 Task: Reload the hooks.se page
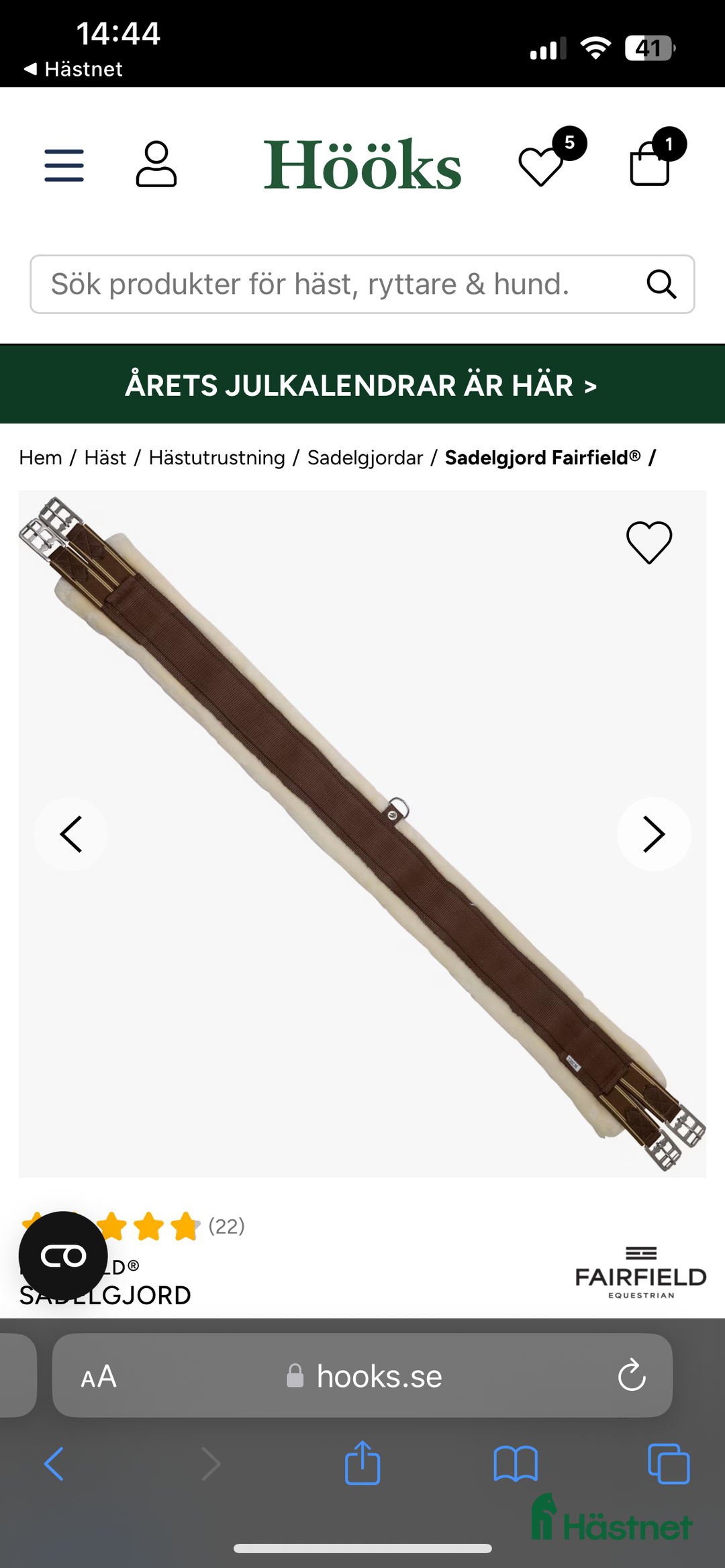point(631,1375)
